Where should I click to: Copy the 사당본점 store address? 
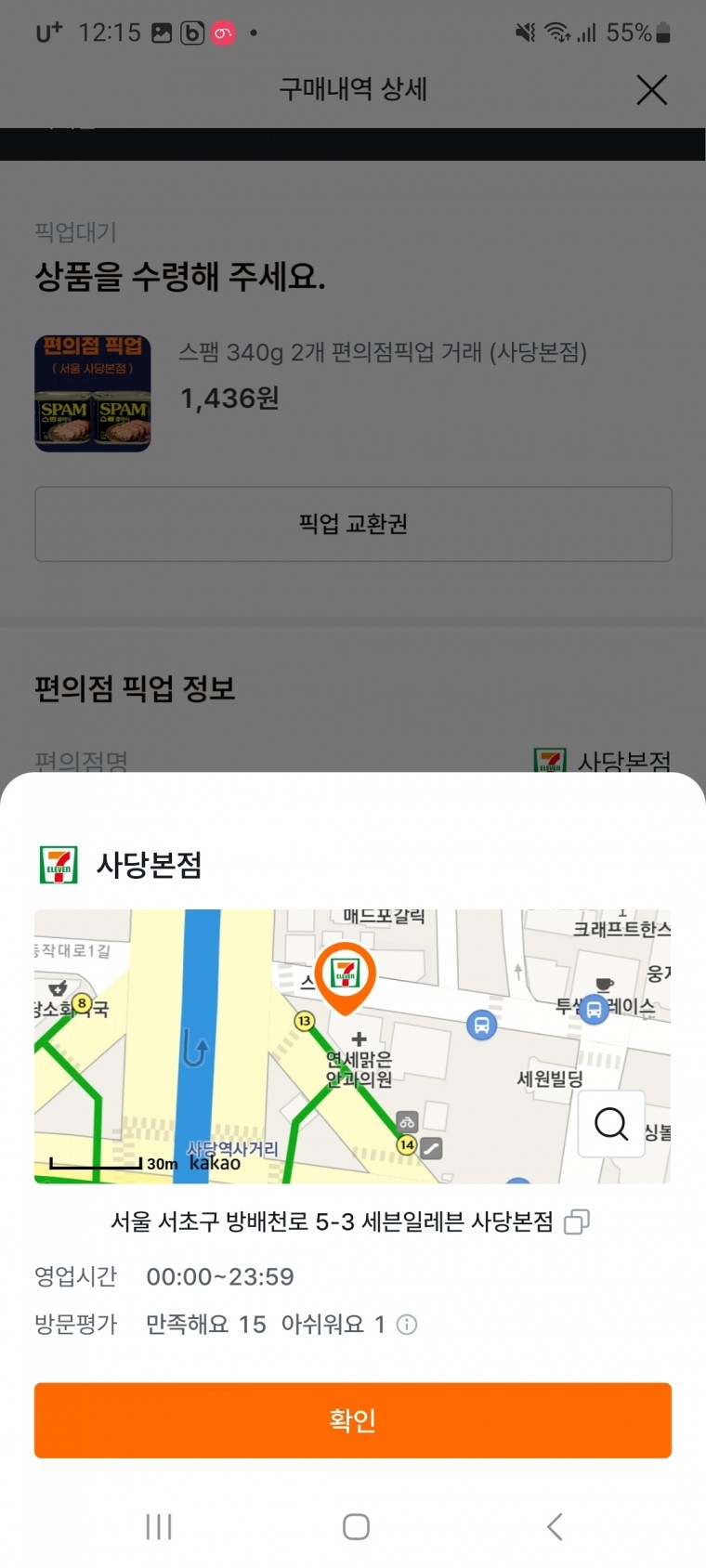pos(577,1222)
